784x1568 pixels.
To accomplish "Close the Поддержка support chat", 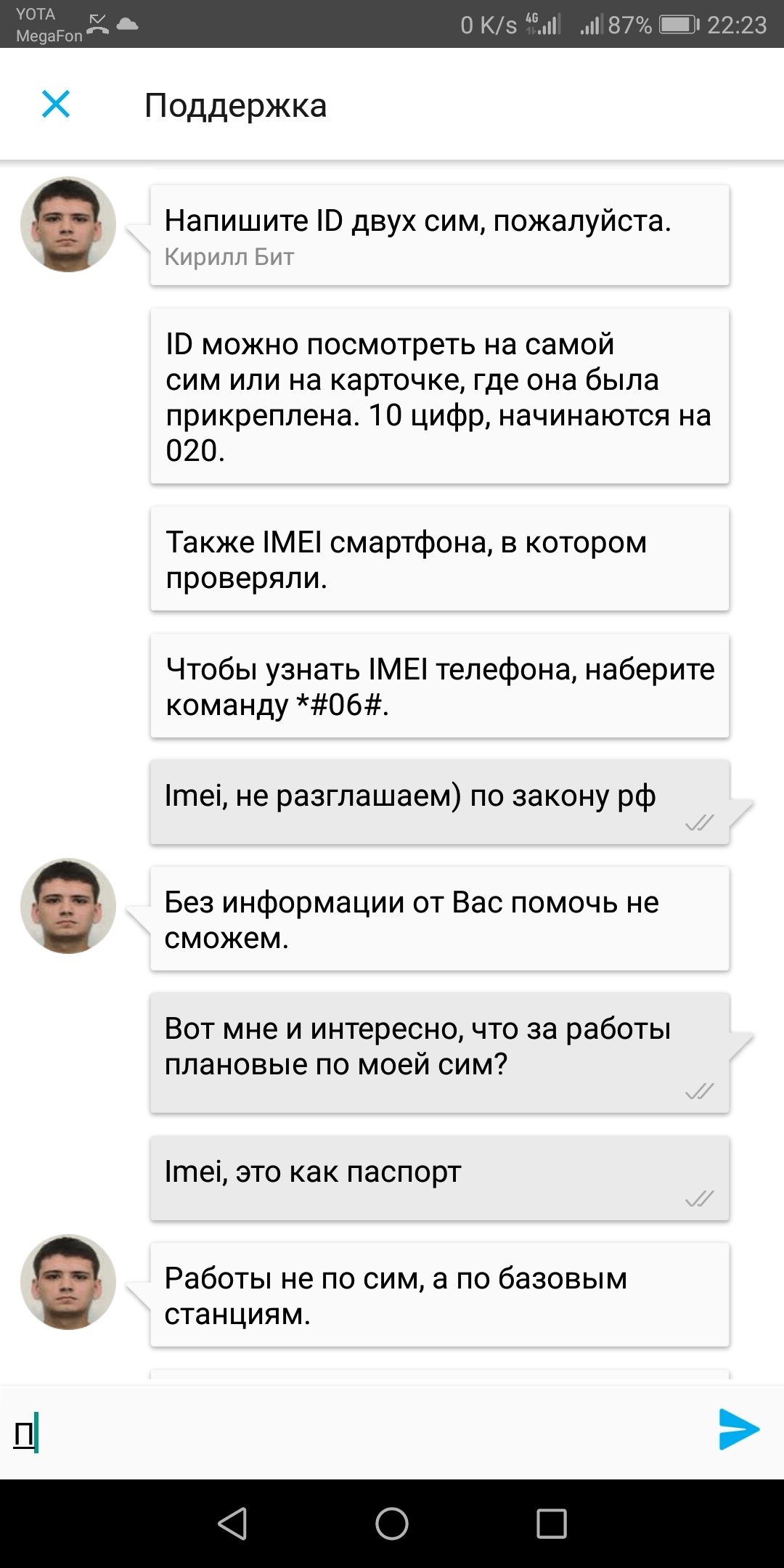I will [x=56, y=105].
